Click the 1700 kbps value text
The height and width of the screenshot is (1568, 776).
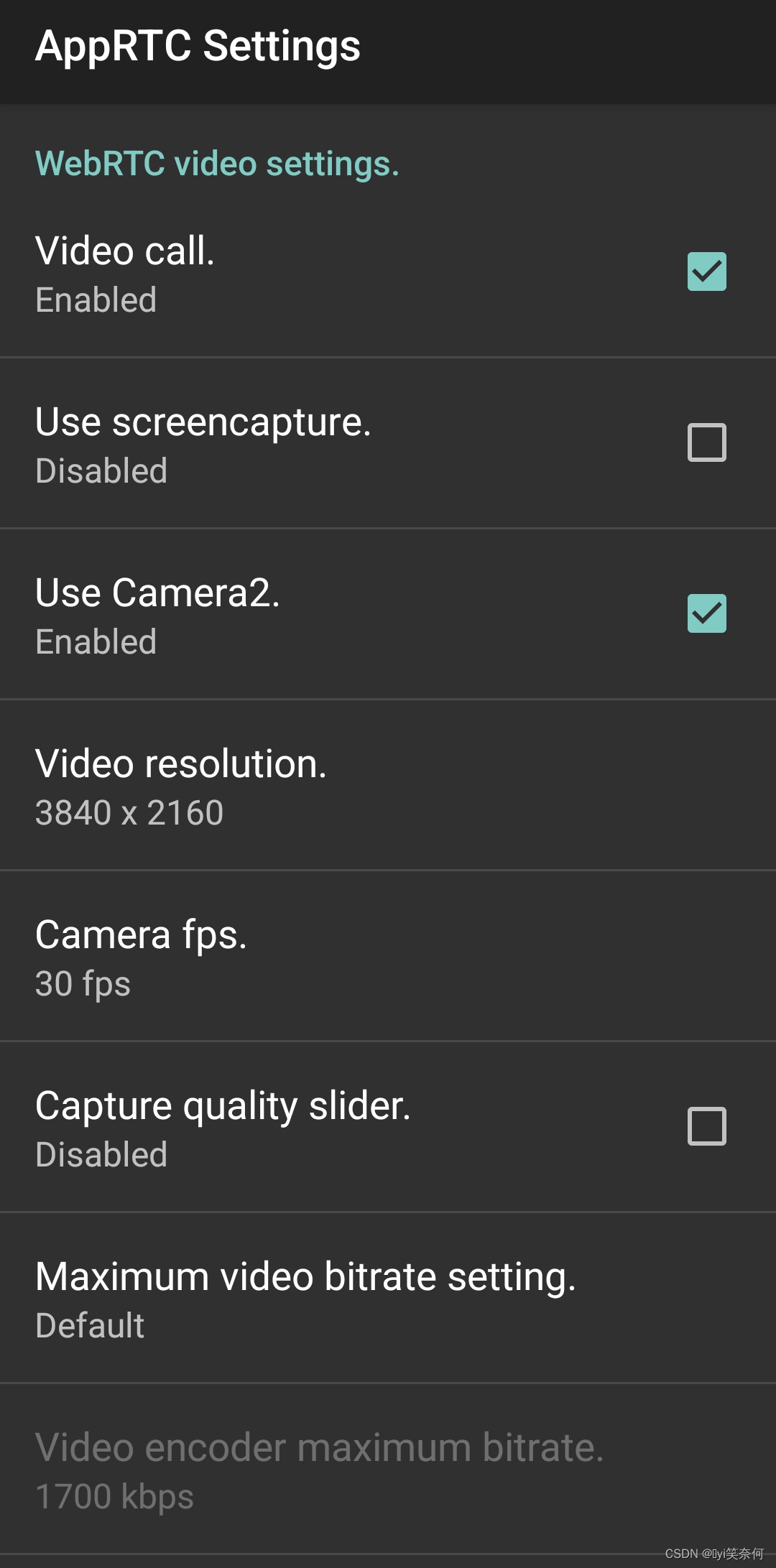click(x=115, y=1496)
